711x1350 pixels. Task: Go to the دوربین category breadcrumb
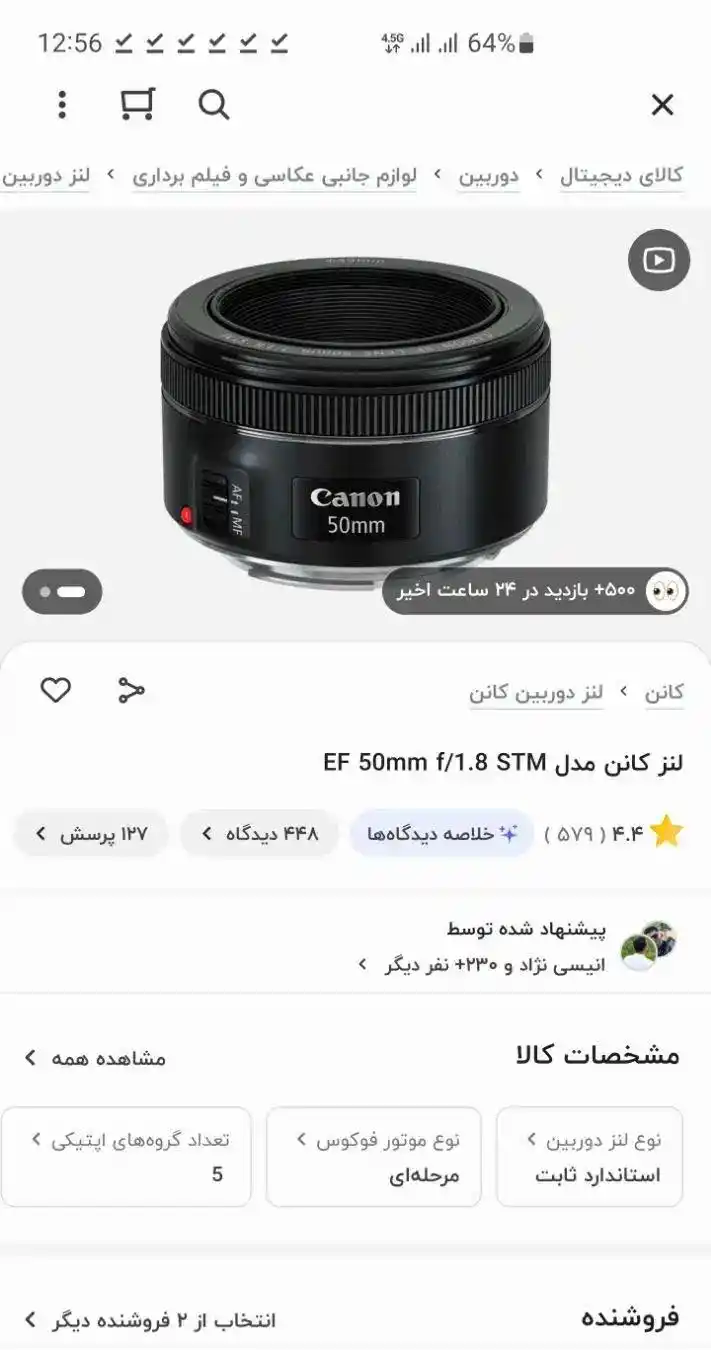[x=488, y=176]
